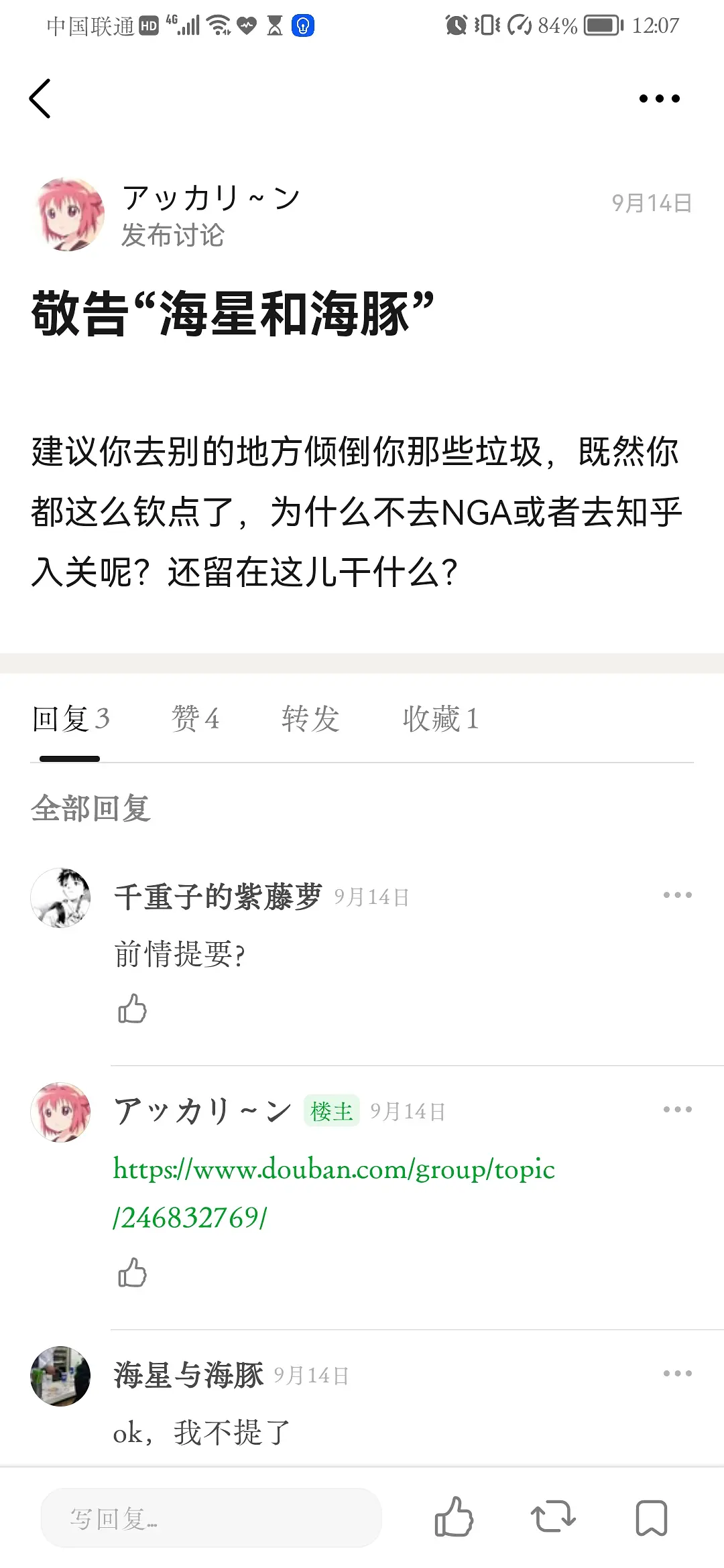
Task: Go back using the top-left arrow
Action: 40,99
